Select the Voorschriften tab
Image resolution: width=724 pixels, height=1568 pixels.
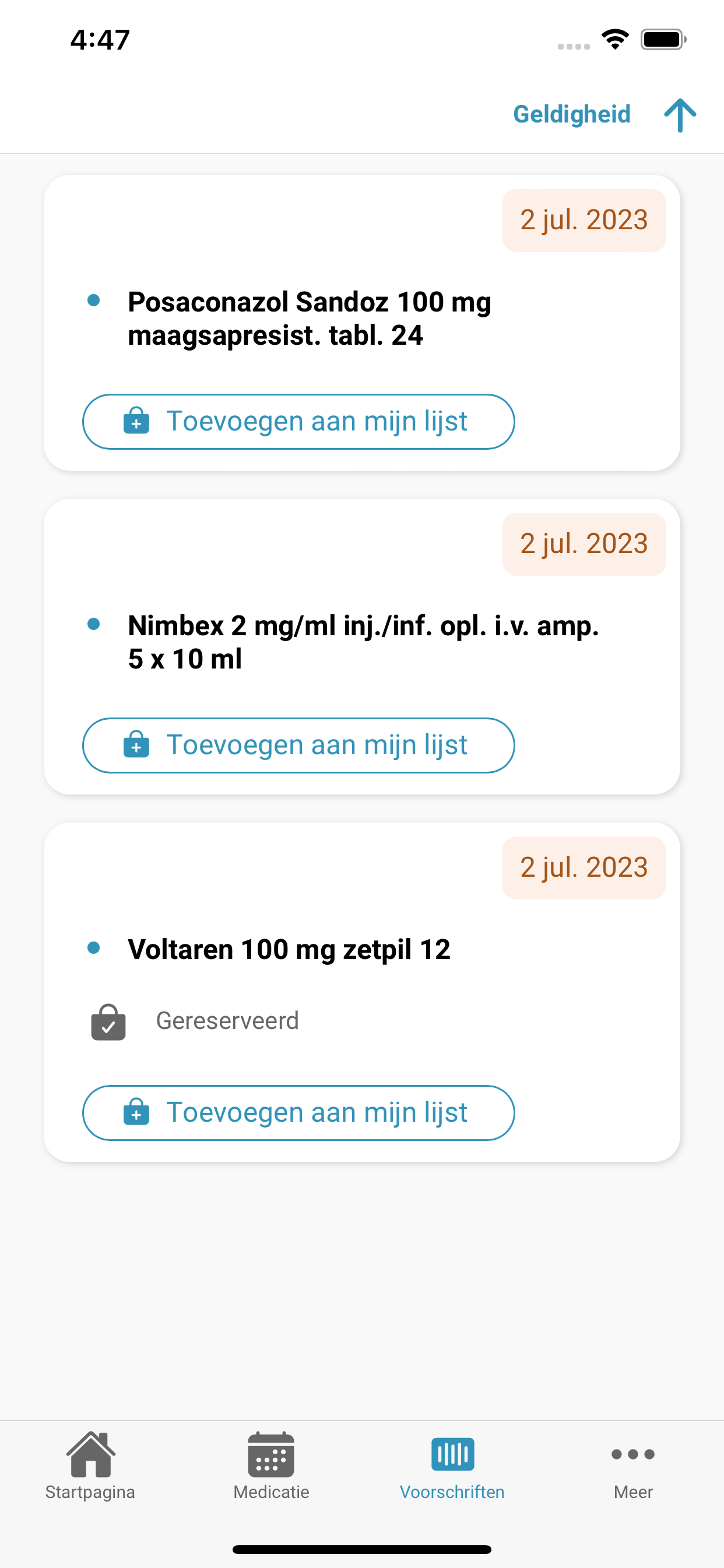click(452, 1466)
